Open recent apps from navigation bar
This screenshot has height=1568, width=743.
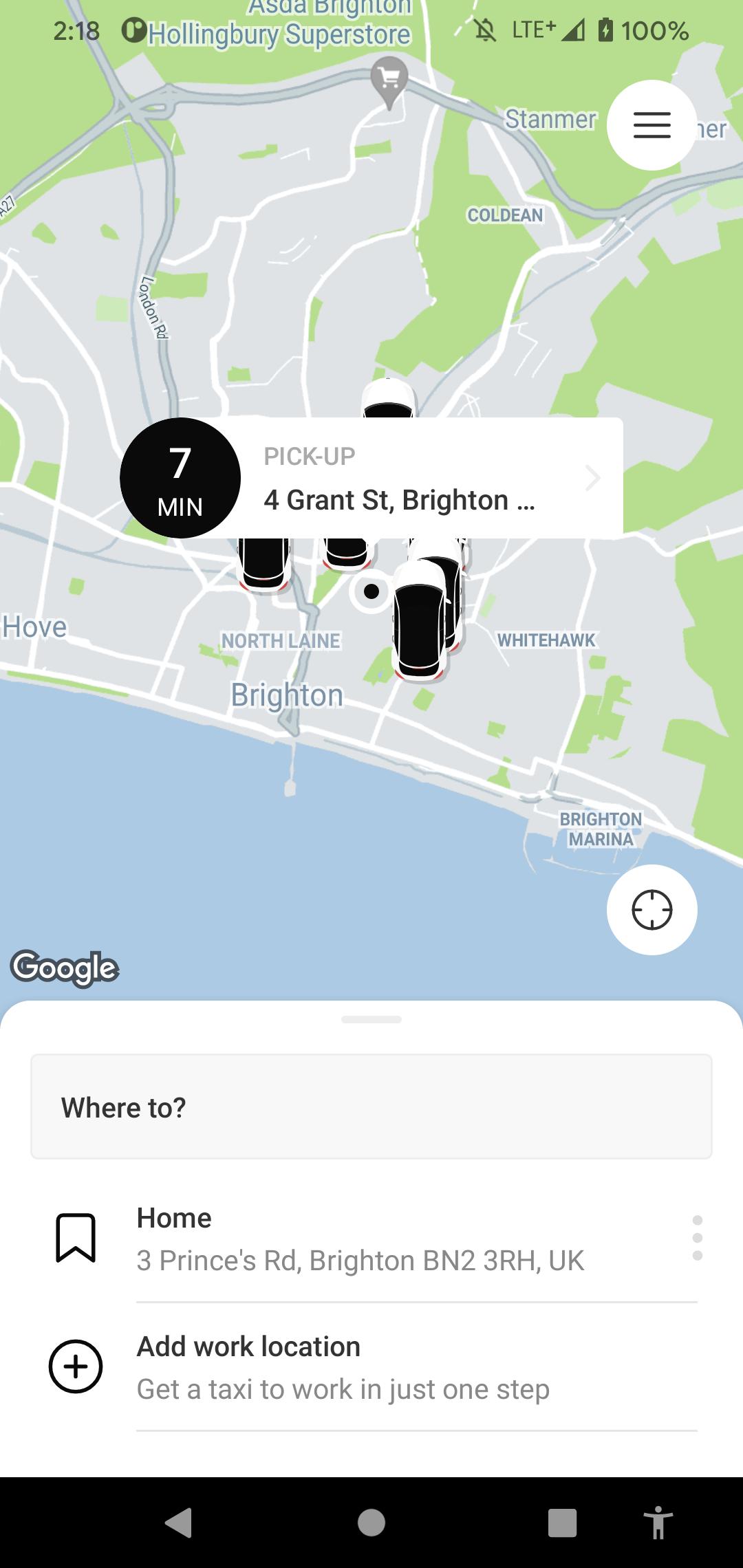[562, 1523]
